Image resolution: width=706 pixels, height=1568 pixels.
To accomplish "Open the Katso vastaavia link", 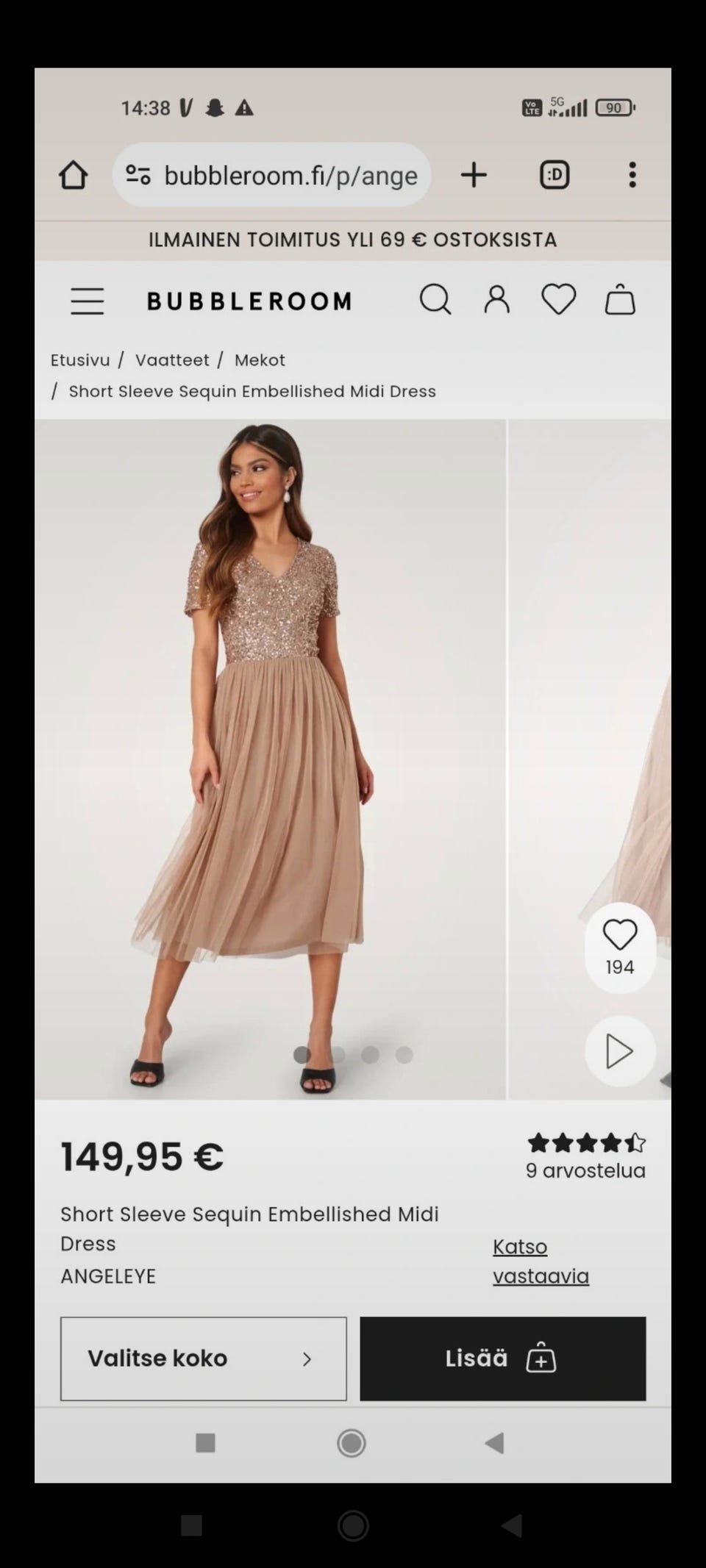I will point(541,1261).
